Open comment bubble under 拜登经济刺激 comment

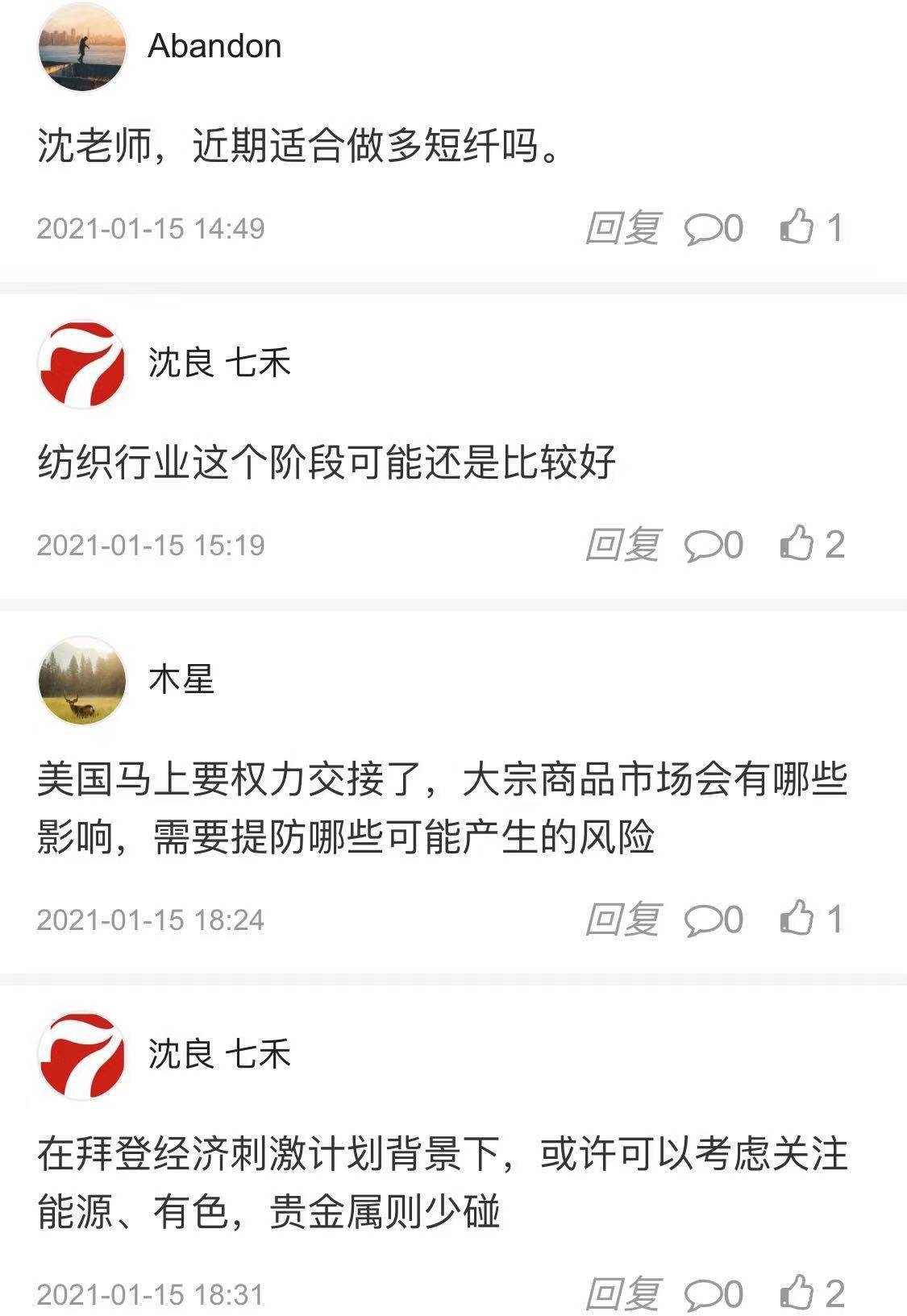tap(702, 1295)
